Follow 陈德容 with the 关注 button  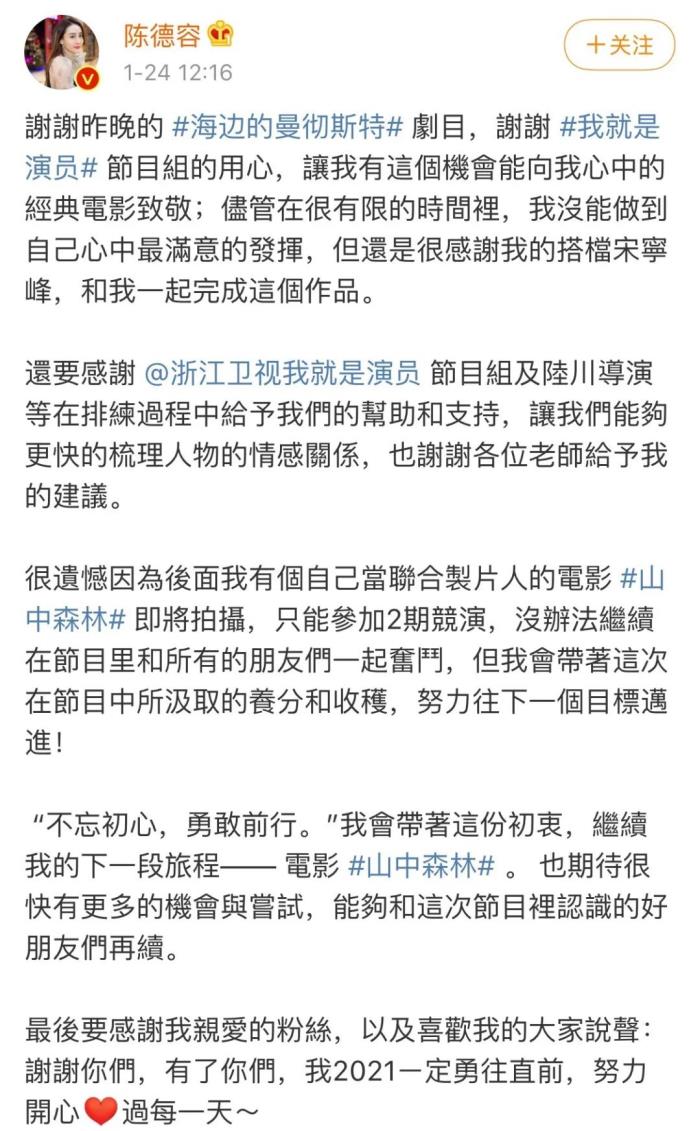pos(619,45)
